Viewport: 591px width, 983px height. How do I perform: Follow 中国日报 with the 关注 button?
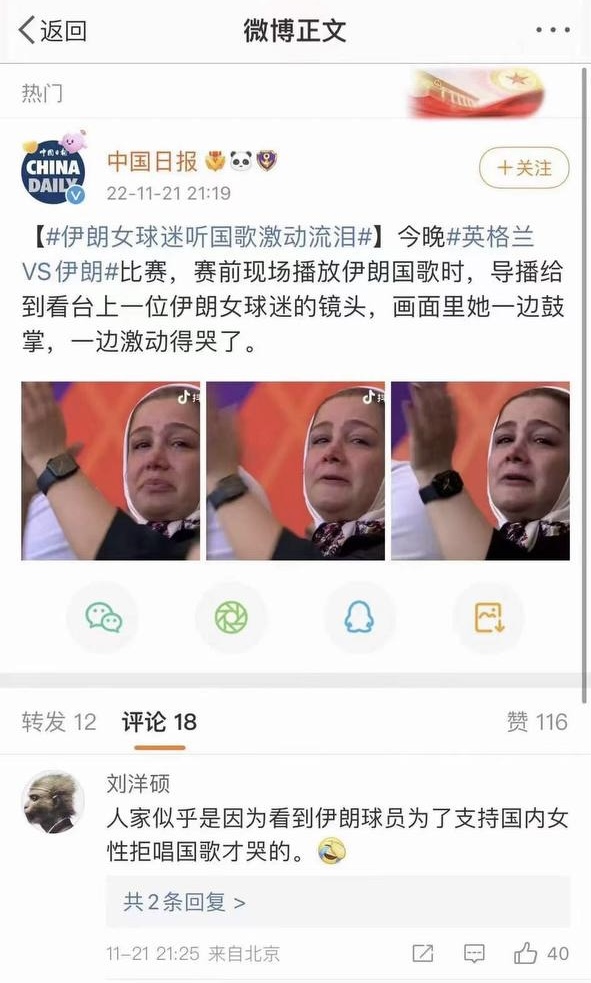click(x=524, y=167)
